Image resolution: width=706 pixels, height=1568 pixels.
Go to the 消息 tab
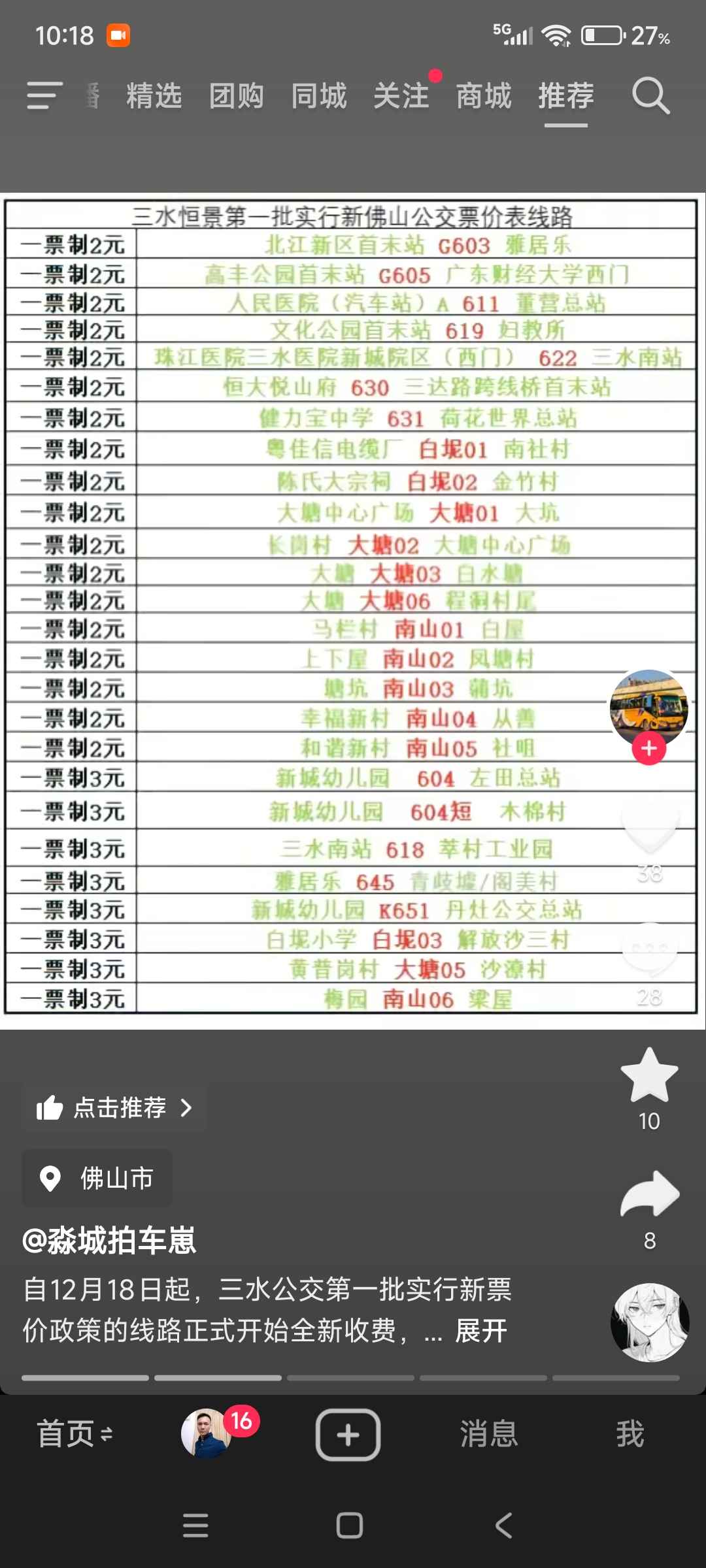pos(488,1435)
